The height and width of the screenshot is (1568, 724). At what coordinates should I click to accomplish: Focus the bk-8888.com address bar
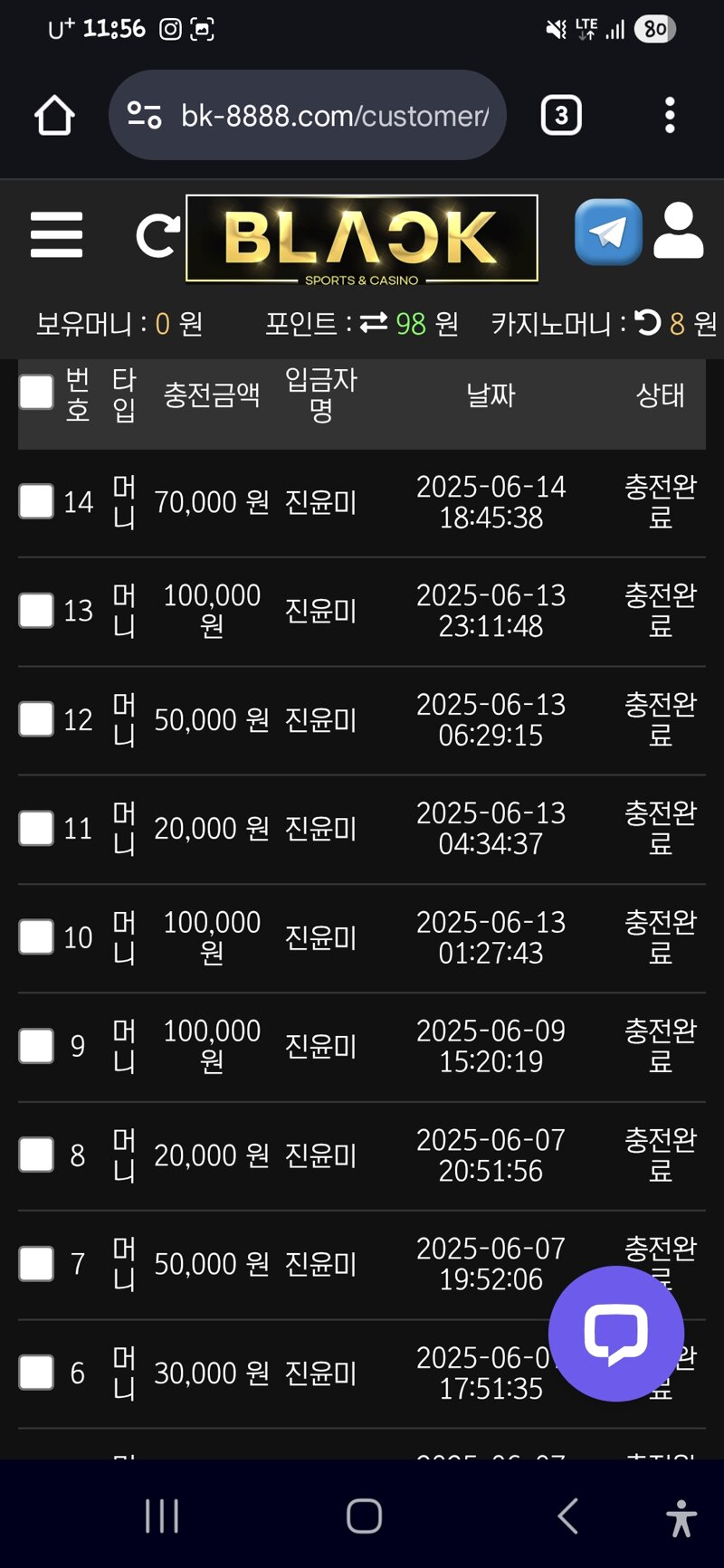[308, 115]
